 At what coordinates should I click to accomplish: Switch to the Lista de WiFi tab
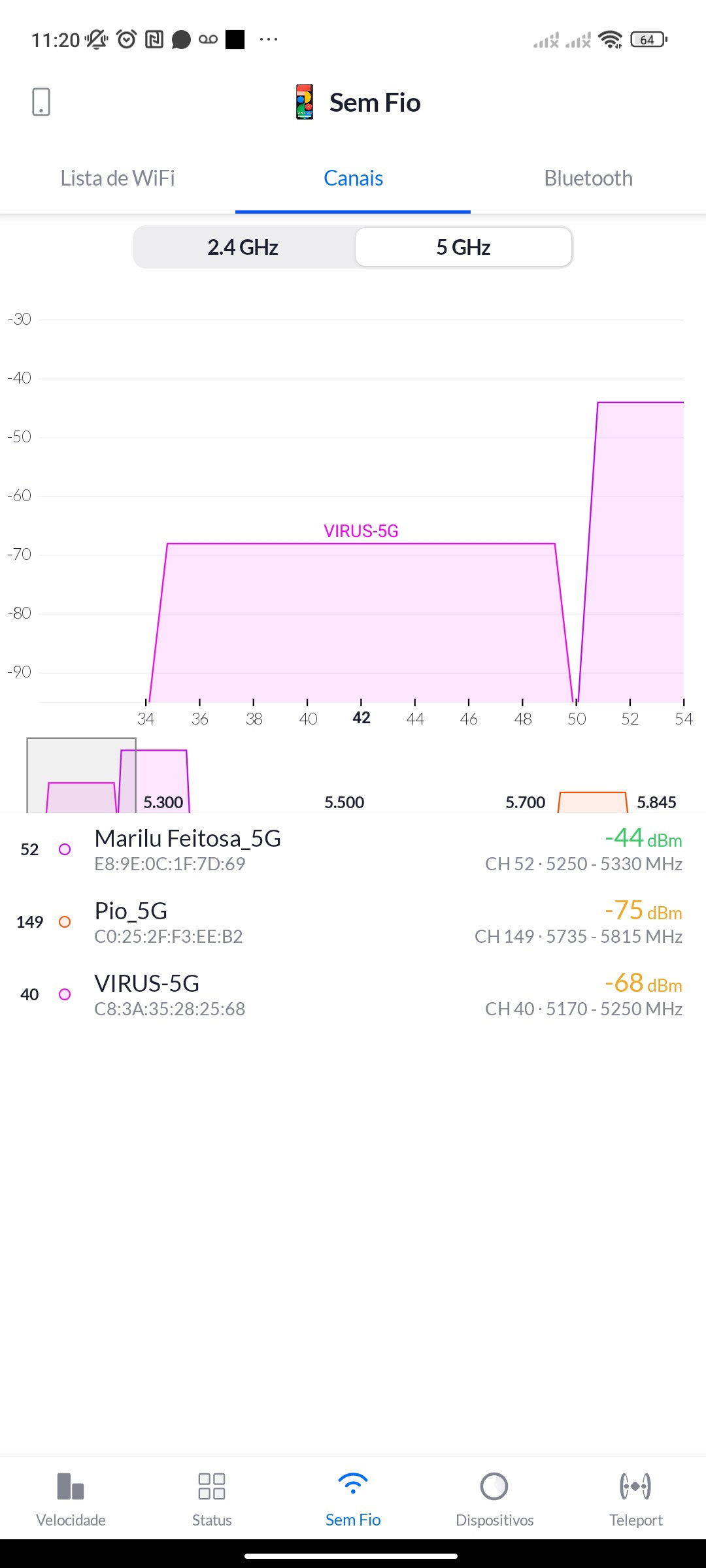(118, 178)
